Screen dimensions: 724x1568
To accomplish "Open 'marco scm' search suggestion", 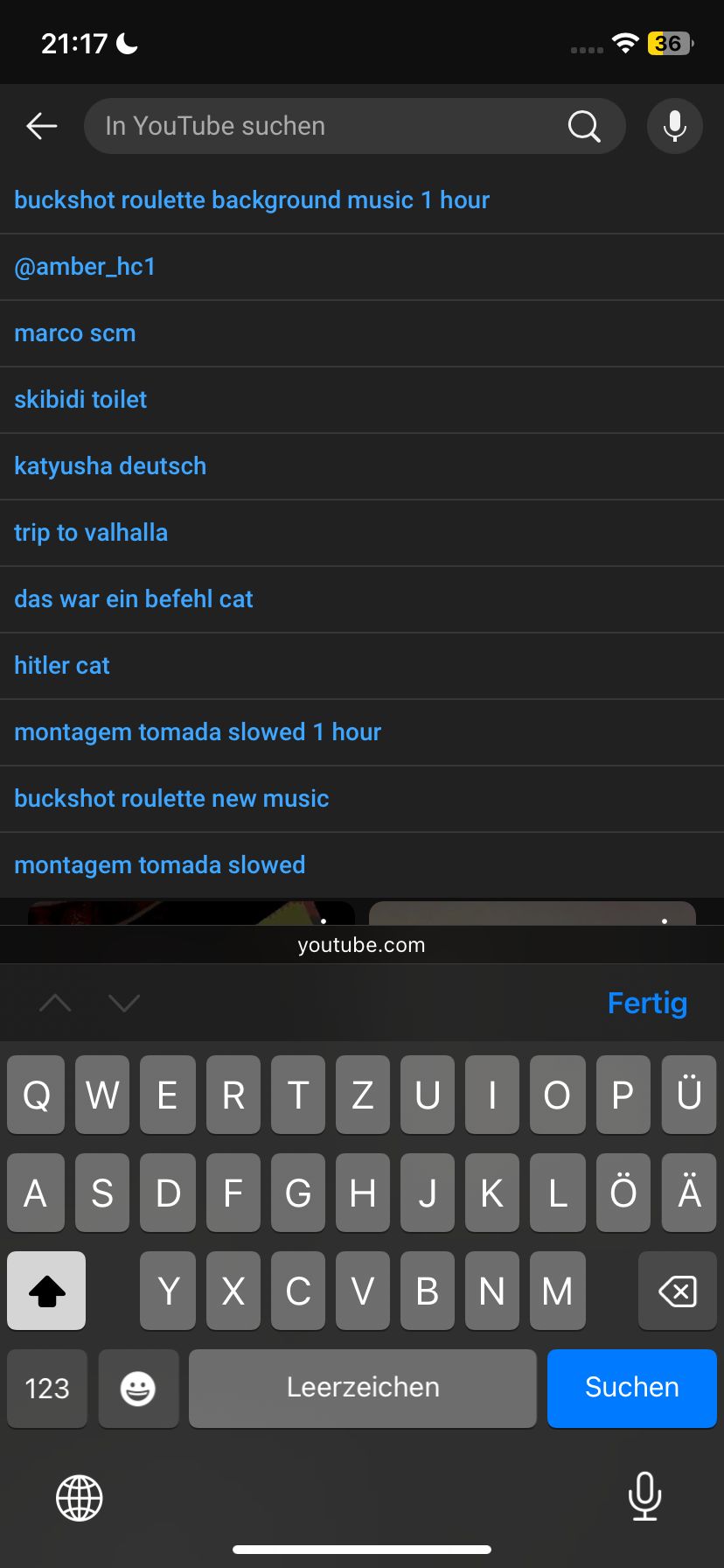I will click(75, 333).
